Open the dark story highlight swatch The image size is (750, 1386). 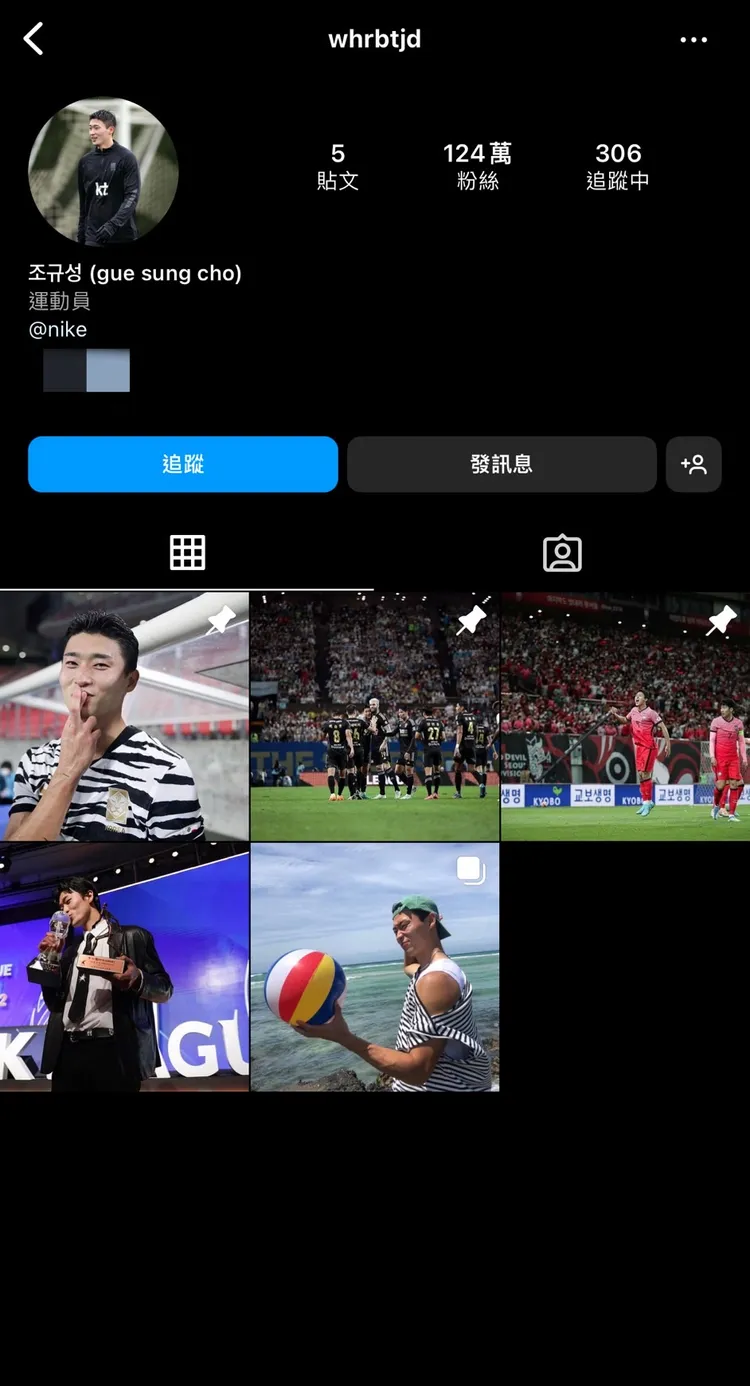(x=64, y=370)
